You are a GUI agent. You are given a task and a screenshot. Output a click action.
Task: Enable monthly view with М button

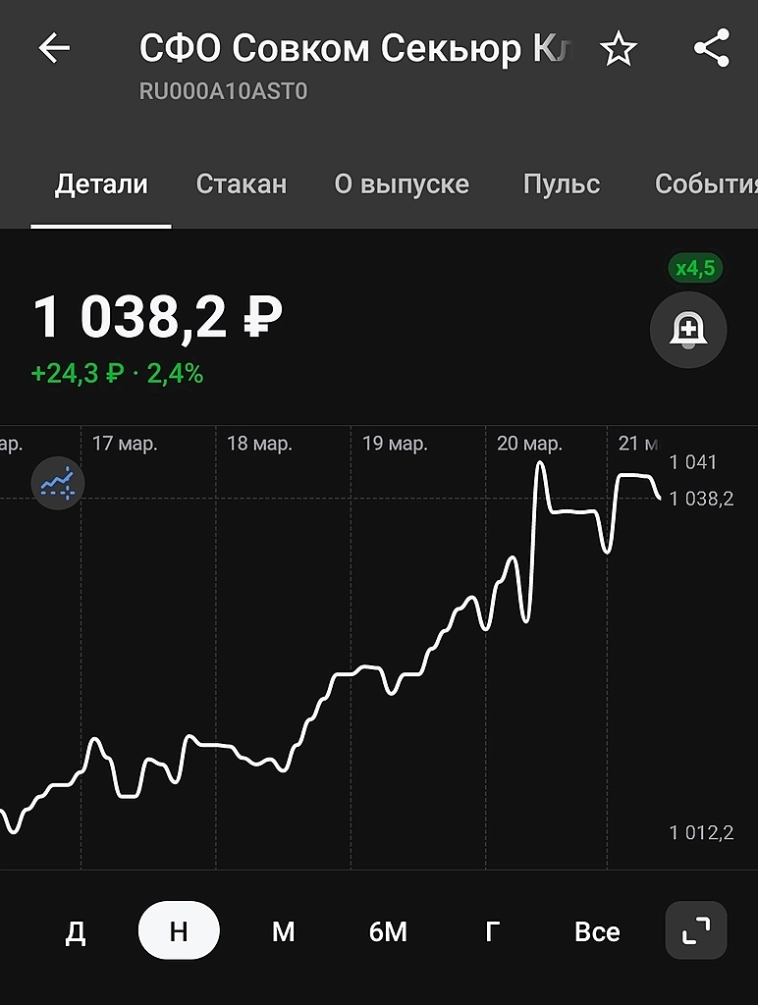(x=283, y=930)
